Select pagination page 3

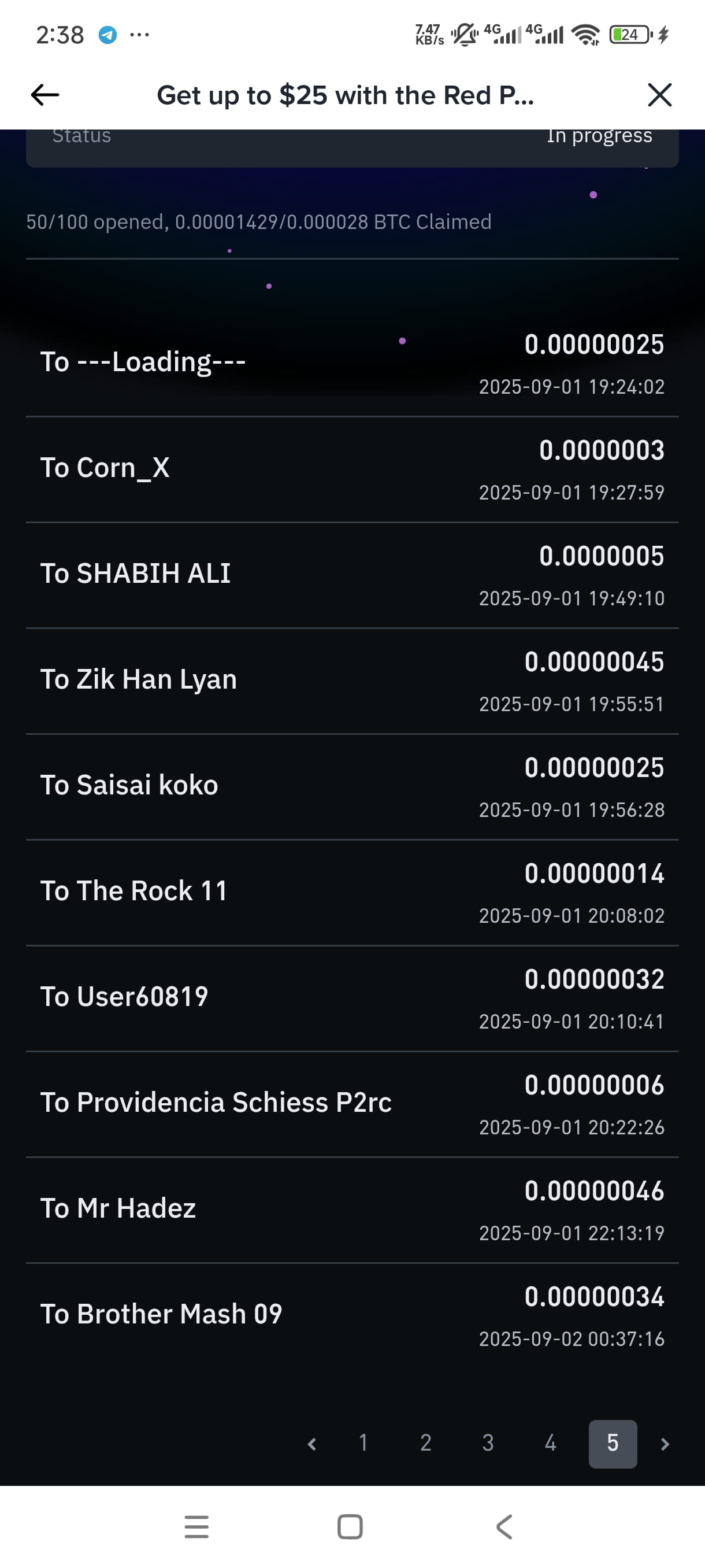coord(488,1443)
